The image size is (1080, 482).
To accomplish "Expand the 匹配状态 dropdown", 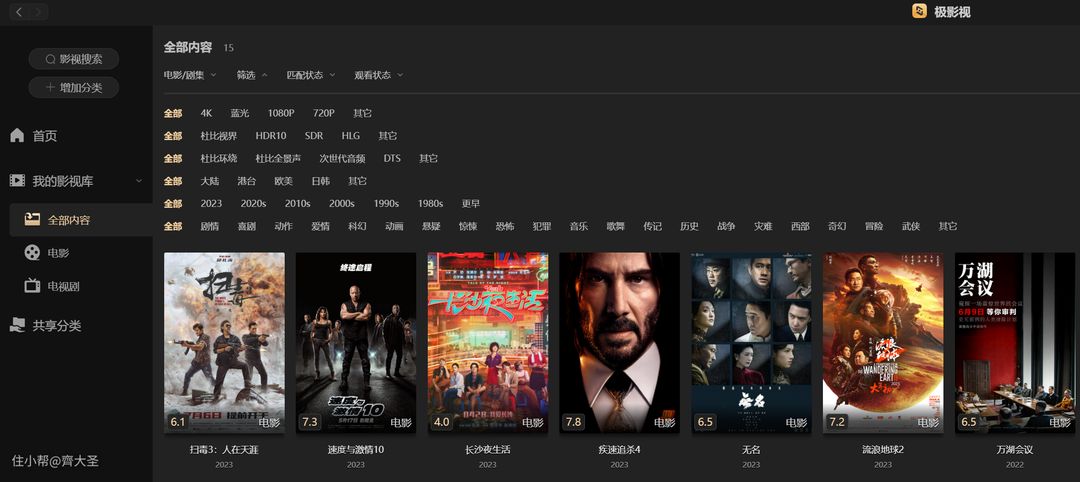I will [x=310, y=75].
